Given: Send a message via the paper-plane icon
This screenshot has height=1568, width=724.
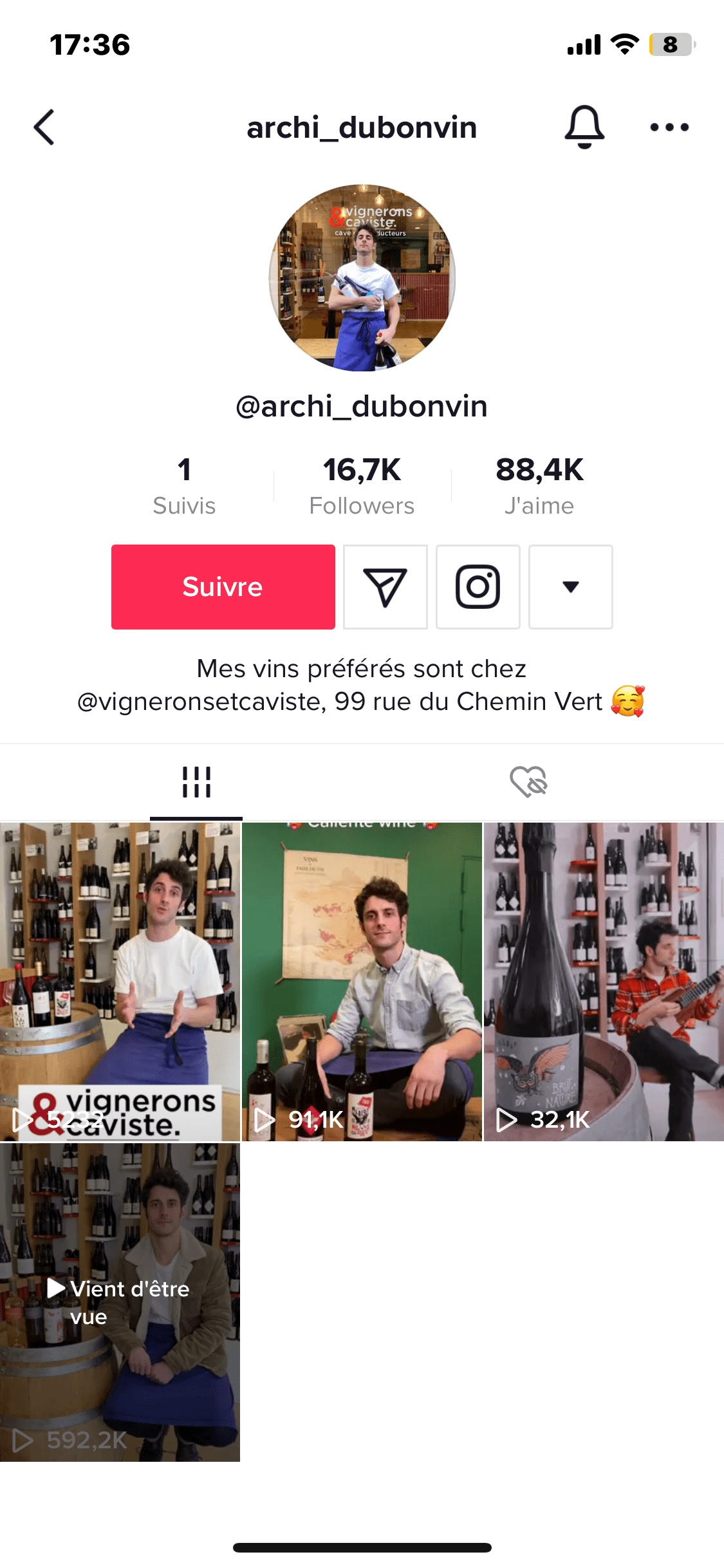Looking at the screenshot, I should pos(385,586).
